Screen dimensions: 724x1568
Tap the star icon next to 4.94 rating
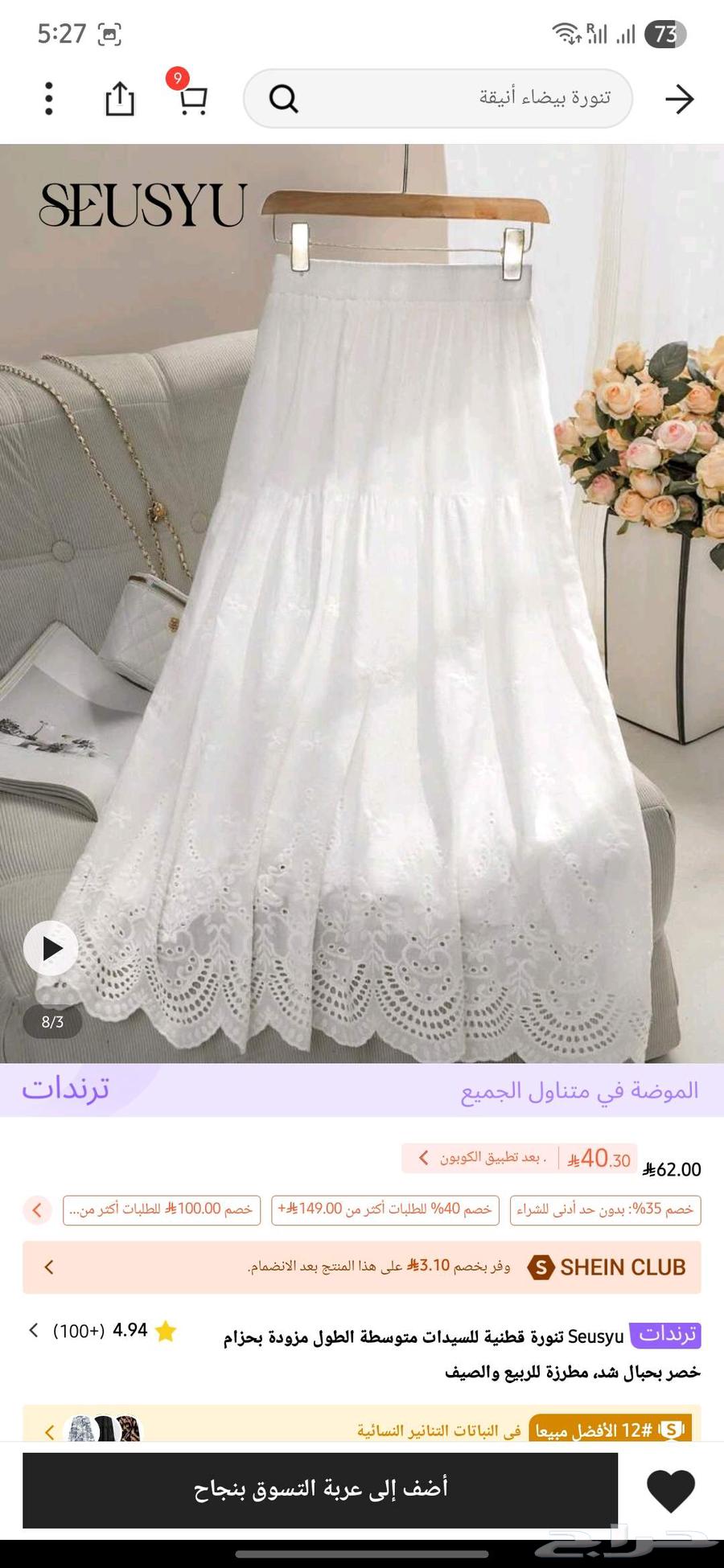coord(166,1330)
